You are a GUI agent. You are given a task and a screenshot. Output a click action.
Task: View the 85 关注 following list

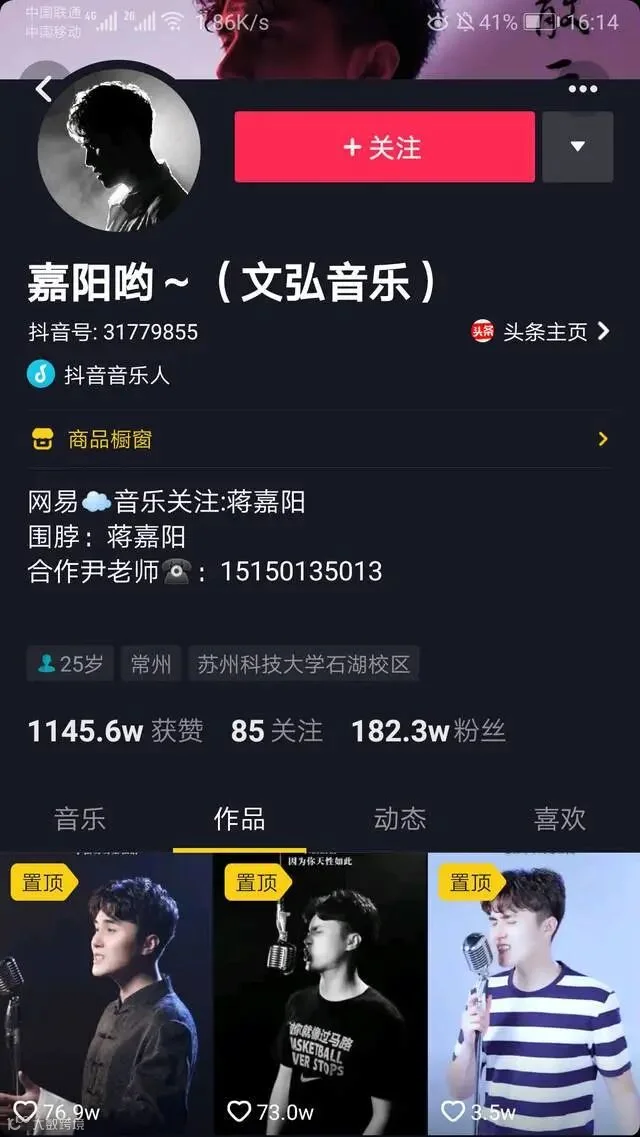(x=276, y=731)
